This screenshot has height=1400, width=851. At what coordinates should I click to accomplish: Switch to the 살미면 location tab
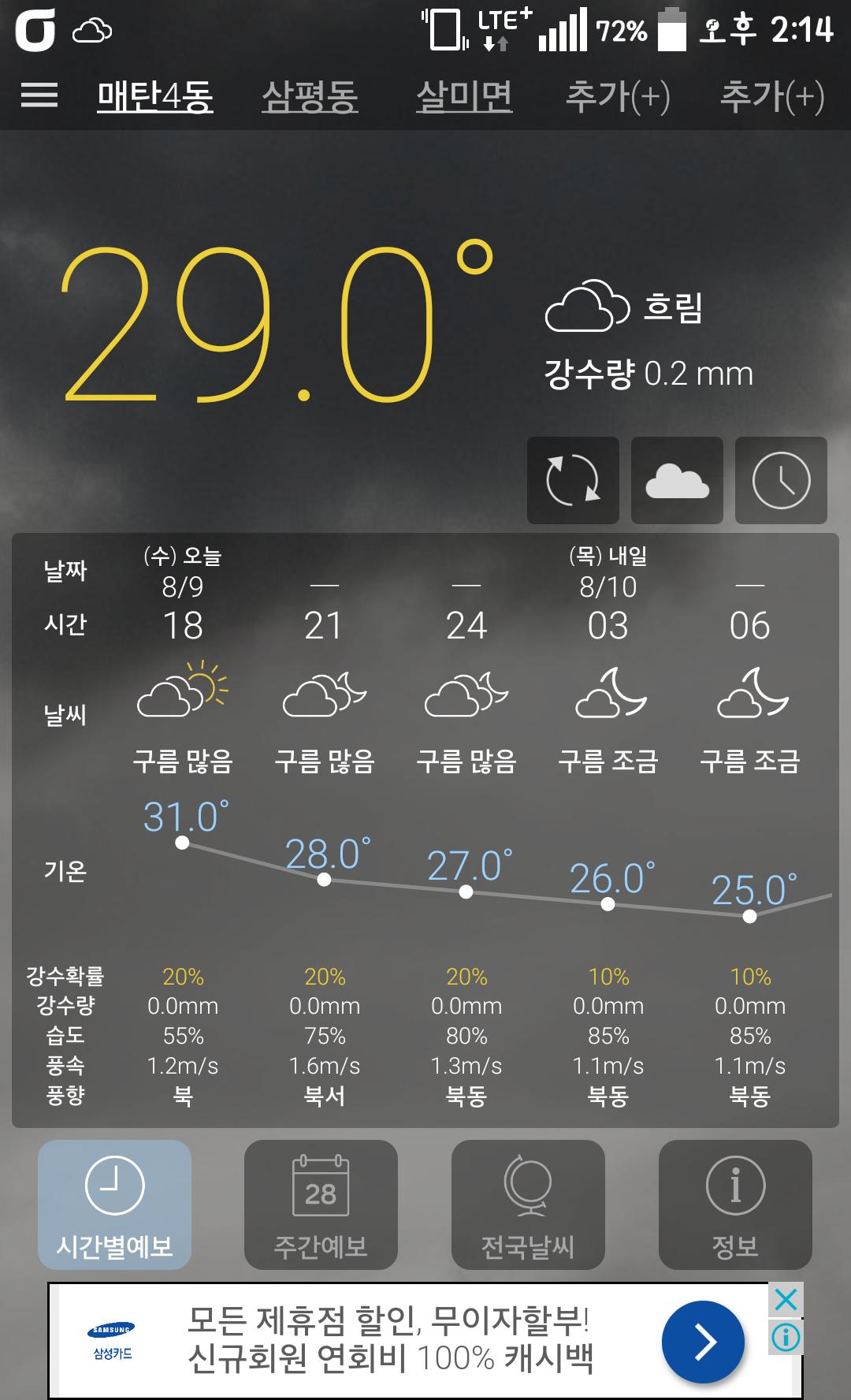pyautogui.click(x=464, y=97)
